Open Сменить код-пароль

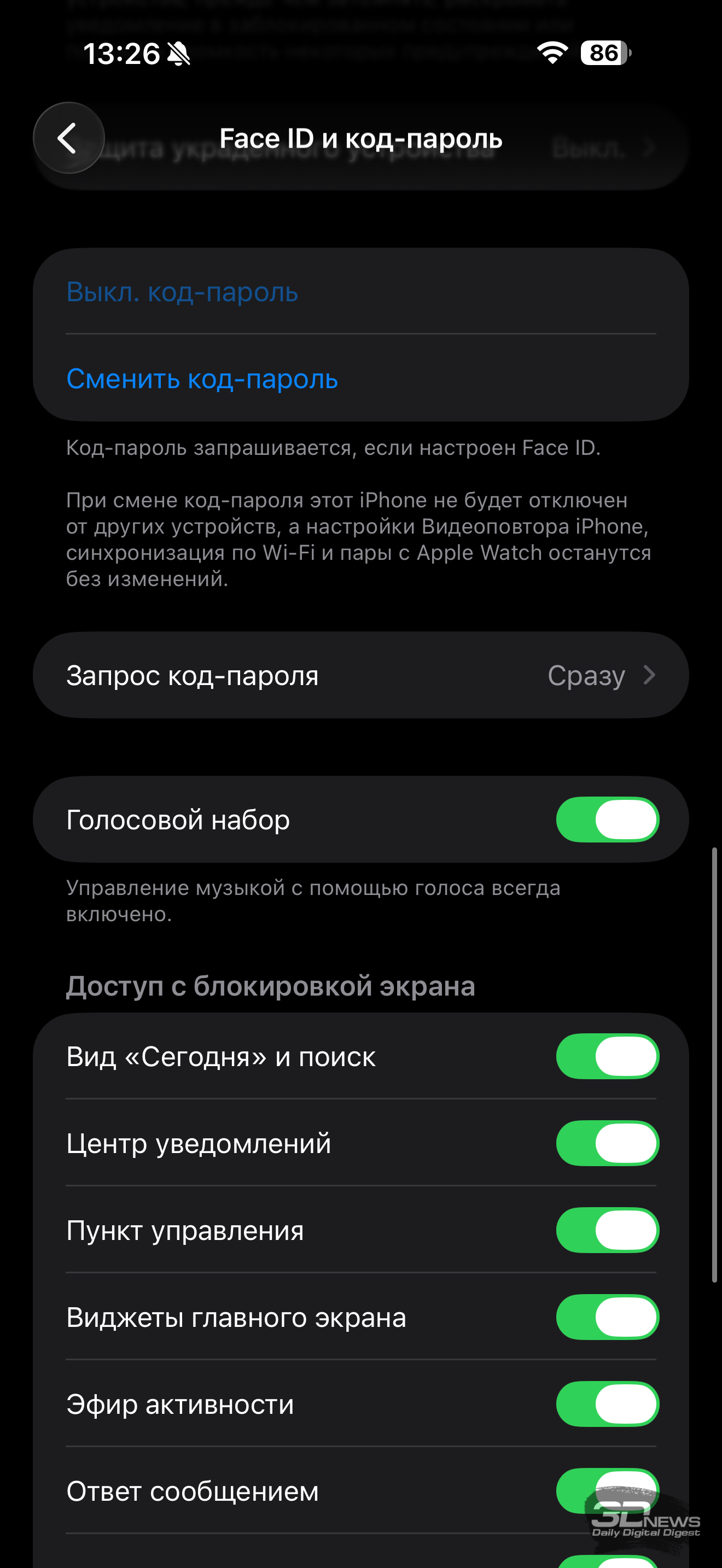pos(201,379)
